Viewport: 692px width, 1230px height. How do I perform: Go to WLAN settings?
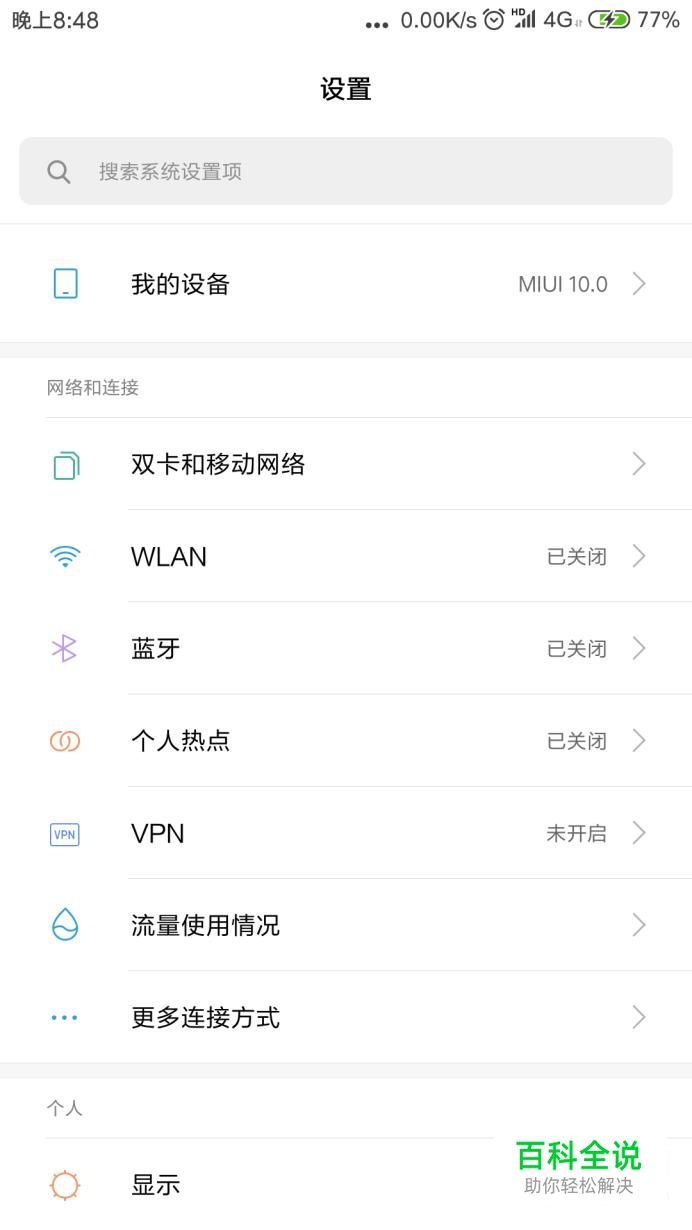346,556
